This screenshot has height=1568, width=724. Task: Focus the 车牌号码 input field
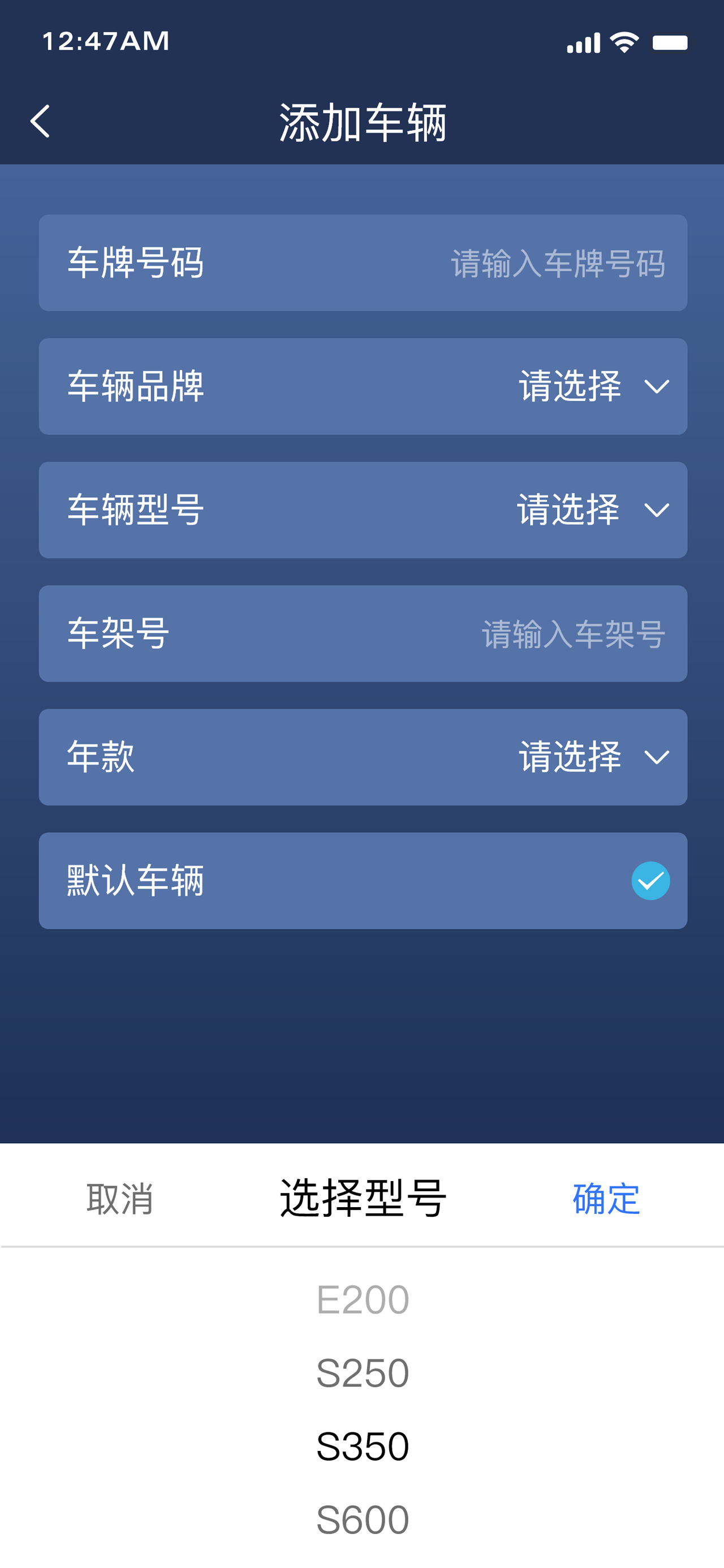[x=557, y=263]
